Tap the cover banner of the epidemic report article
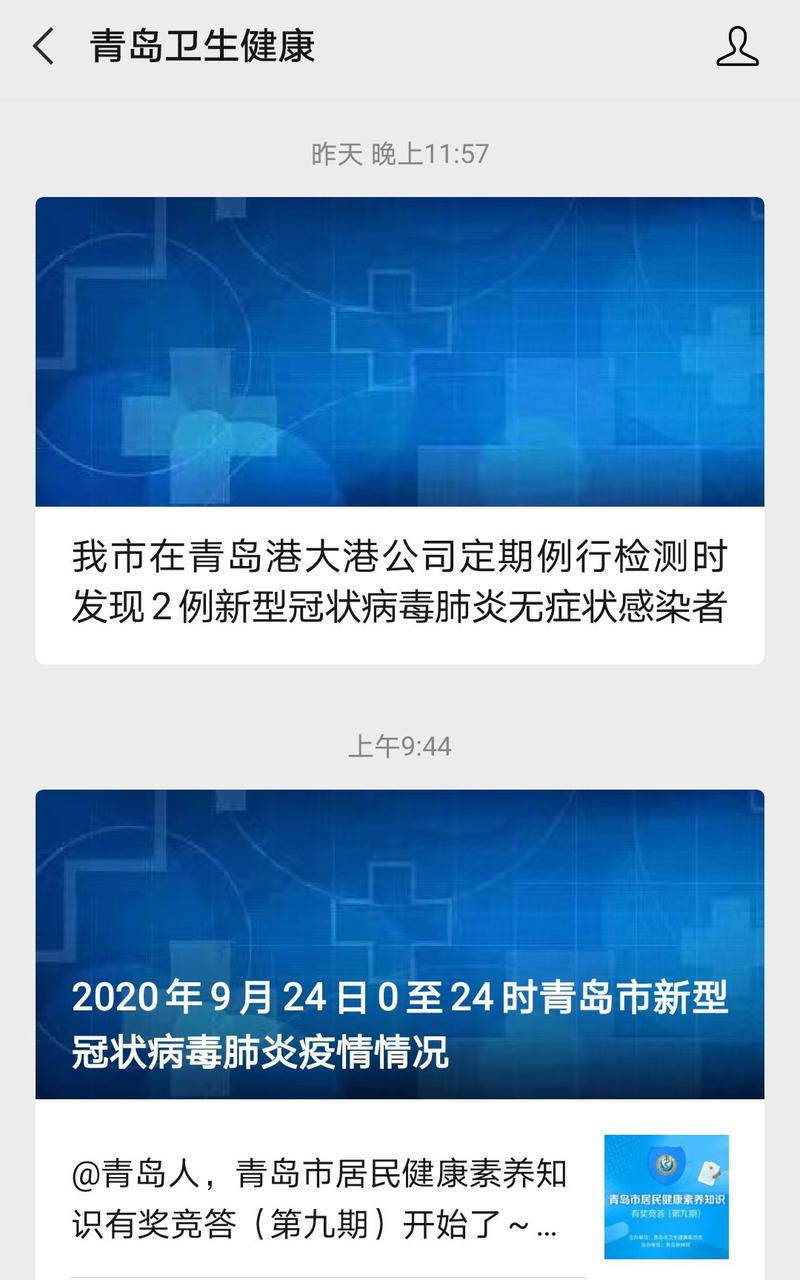This screenshot has height=1280, width=800. tap(398, 880)
